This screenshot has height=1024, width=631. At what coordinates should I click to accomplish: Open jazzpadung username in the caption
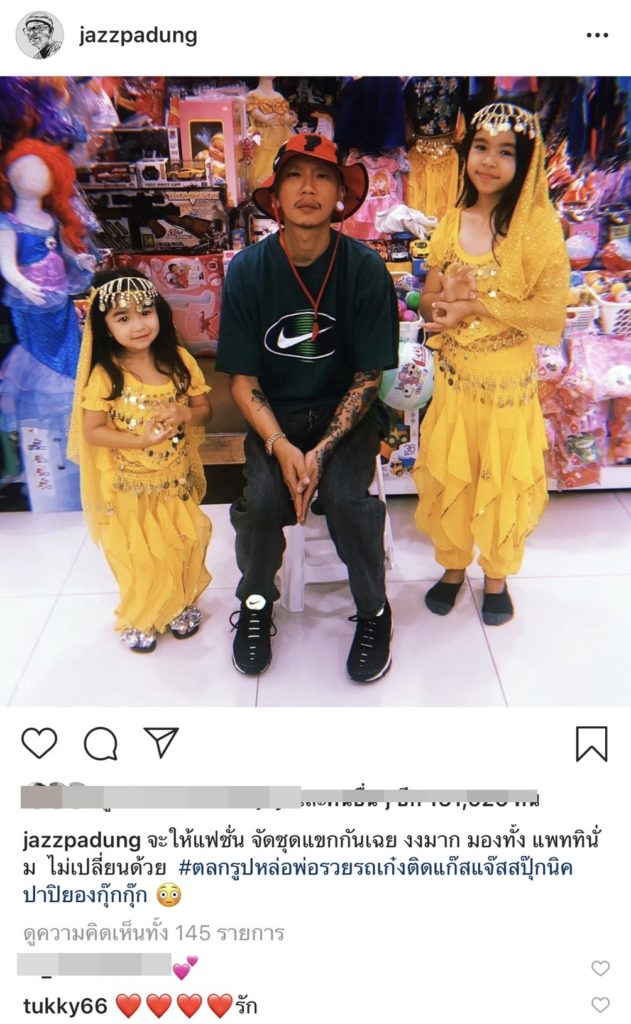(x=83, y=840)
